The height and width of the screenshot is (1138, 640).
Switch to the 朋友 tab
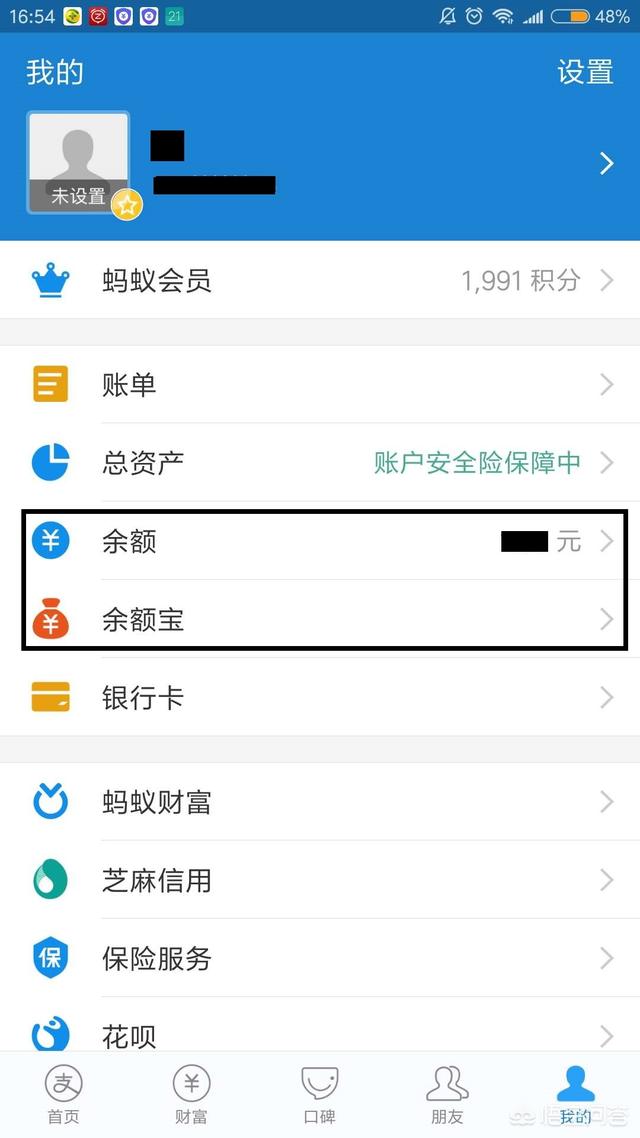click(x=447, y=1095)
